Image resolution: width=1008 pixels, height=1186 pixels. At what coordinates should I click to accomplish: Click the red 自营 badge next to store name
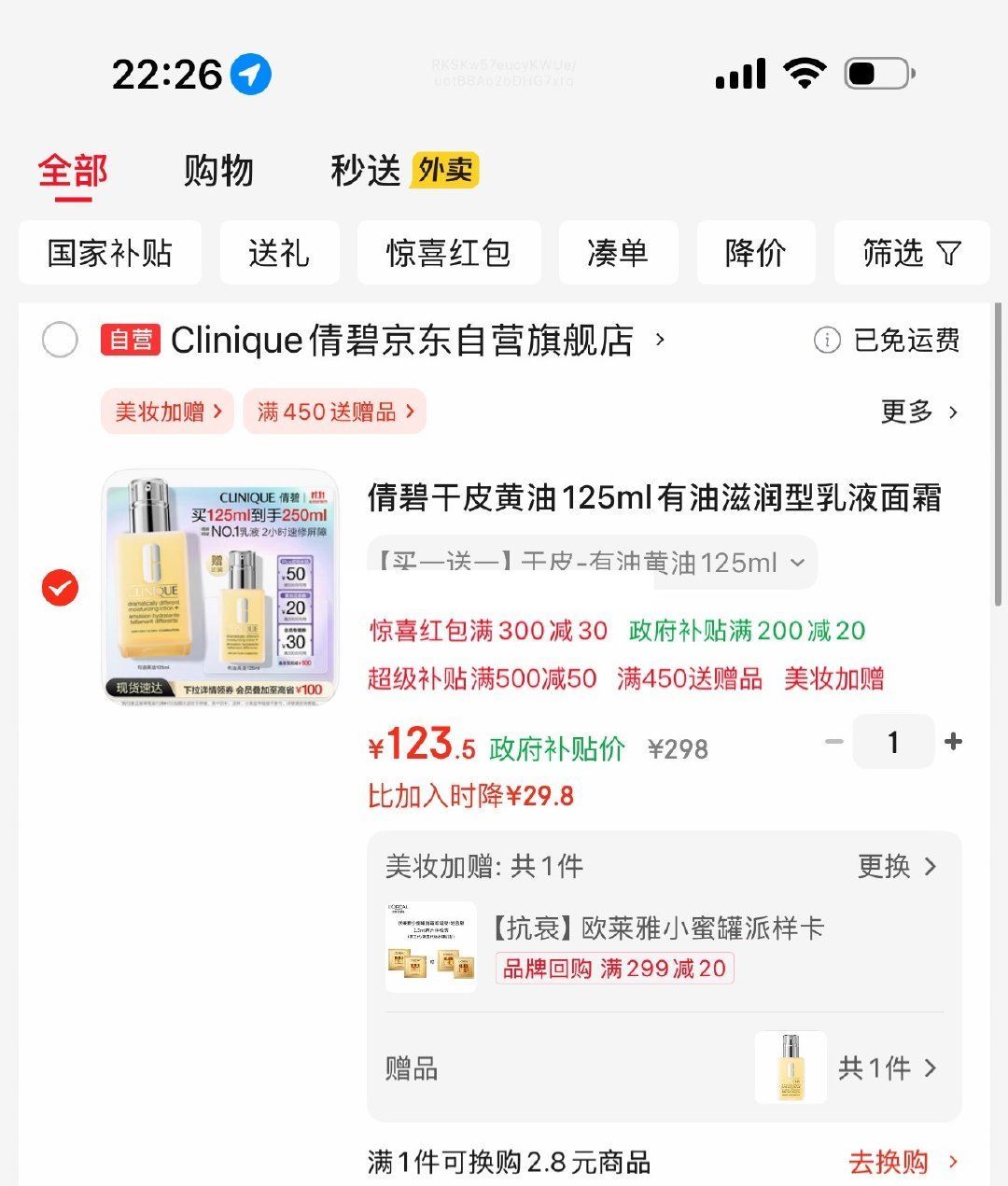point(132,340)
